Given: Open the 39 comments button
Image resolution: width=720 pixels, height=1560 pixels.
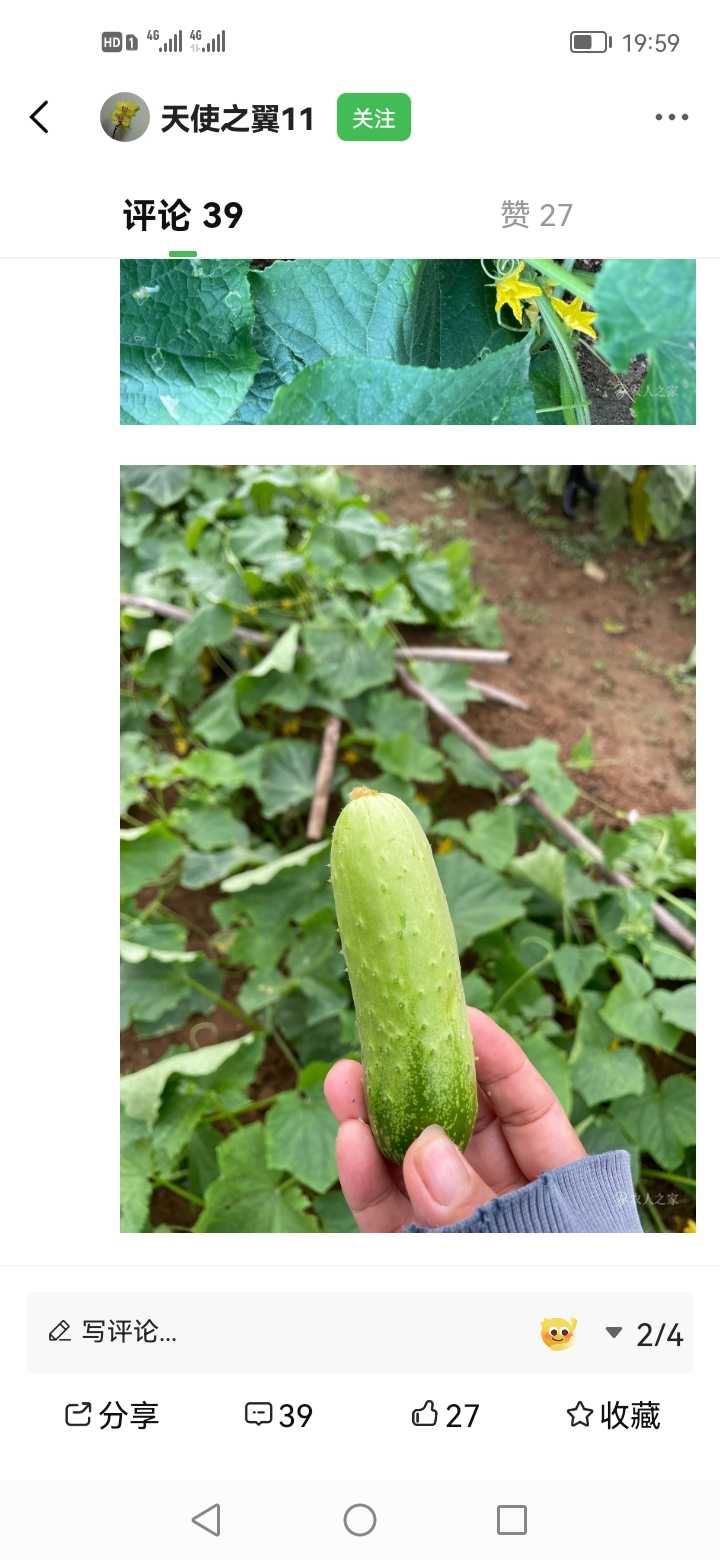Looking at the screenshot, I should pyautogui.click(x=279, y=1415).
